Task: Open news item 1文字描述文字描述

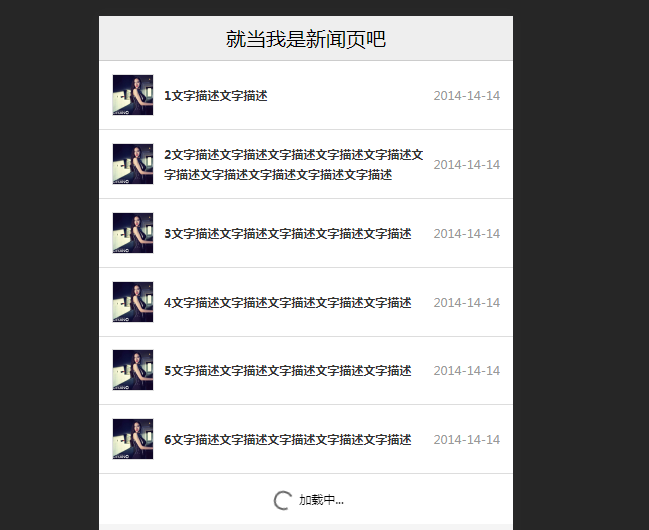Action: 216,96
